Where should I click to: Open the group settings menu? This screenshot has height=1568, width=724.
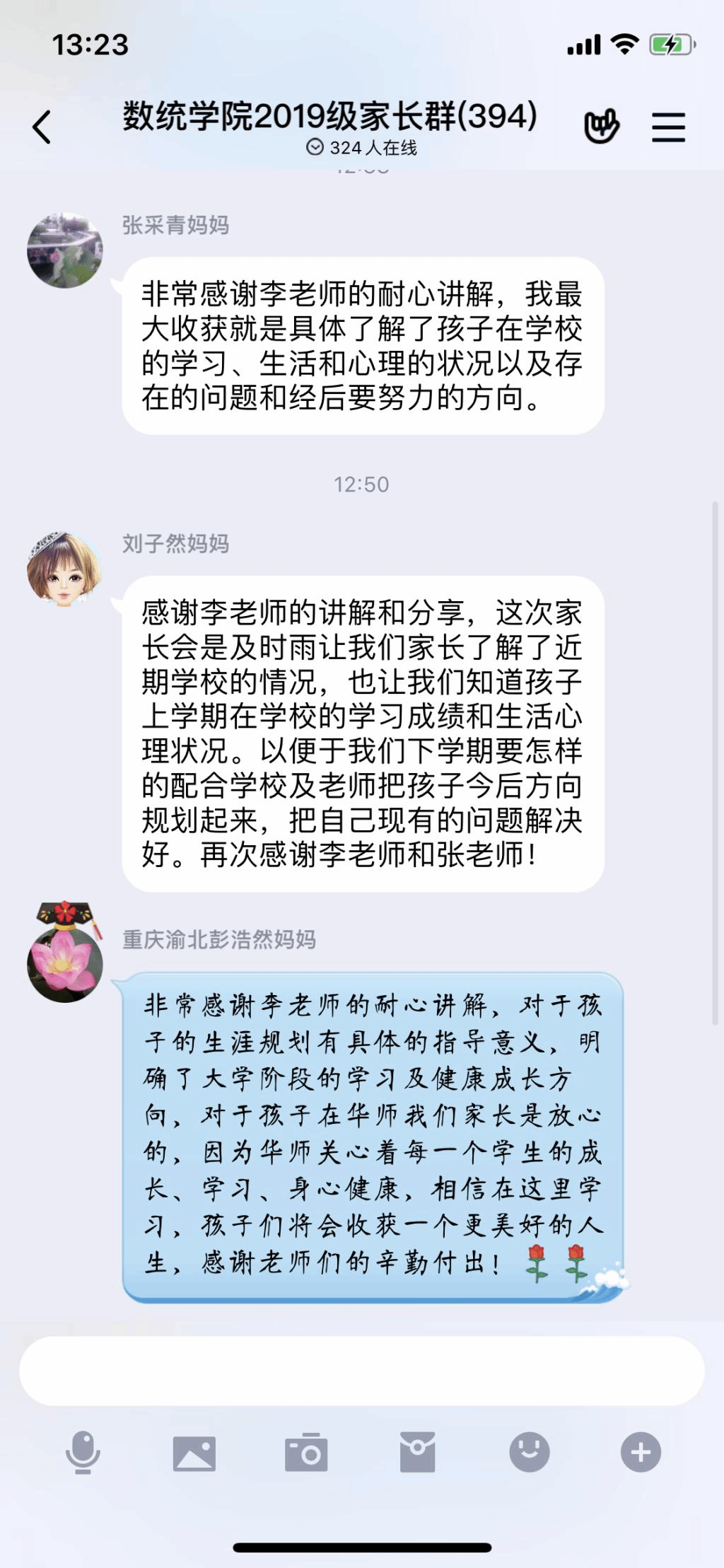coord(668,127)
